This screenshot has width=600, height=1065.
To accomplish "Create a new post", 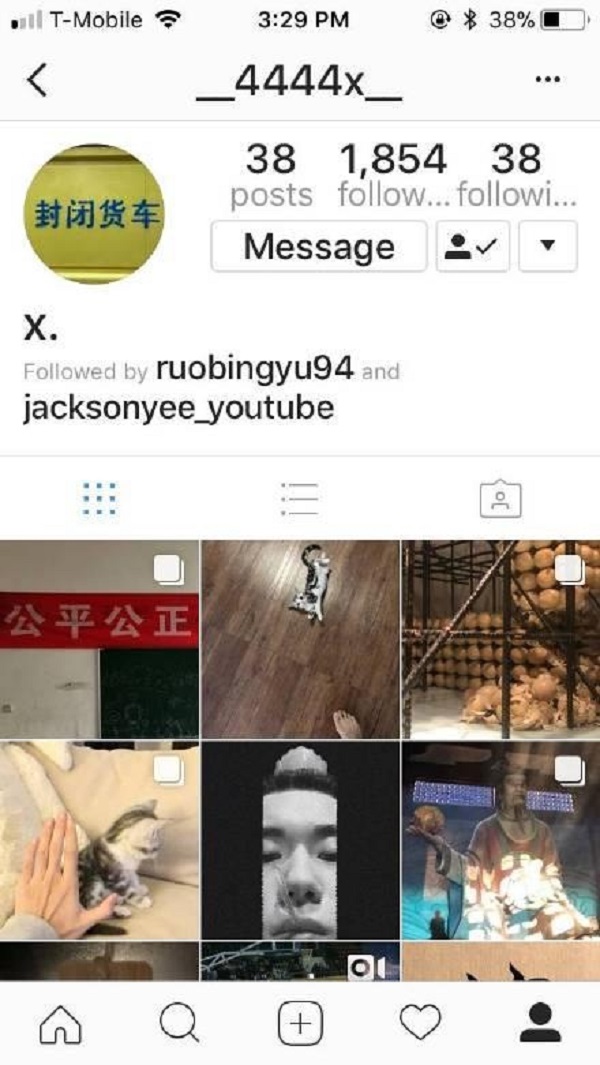I will pyautogui.click(x=300, y=1022).
